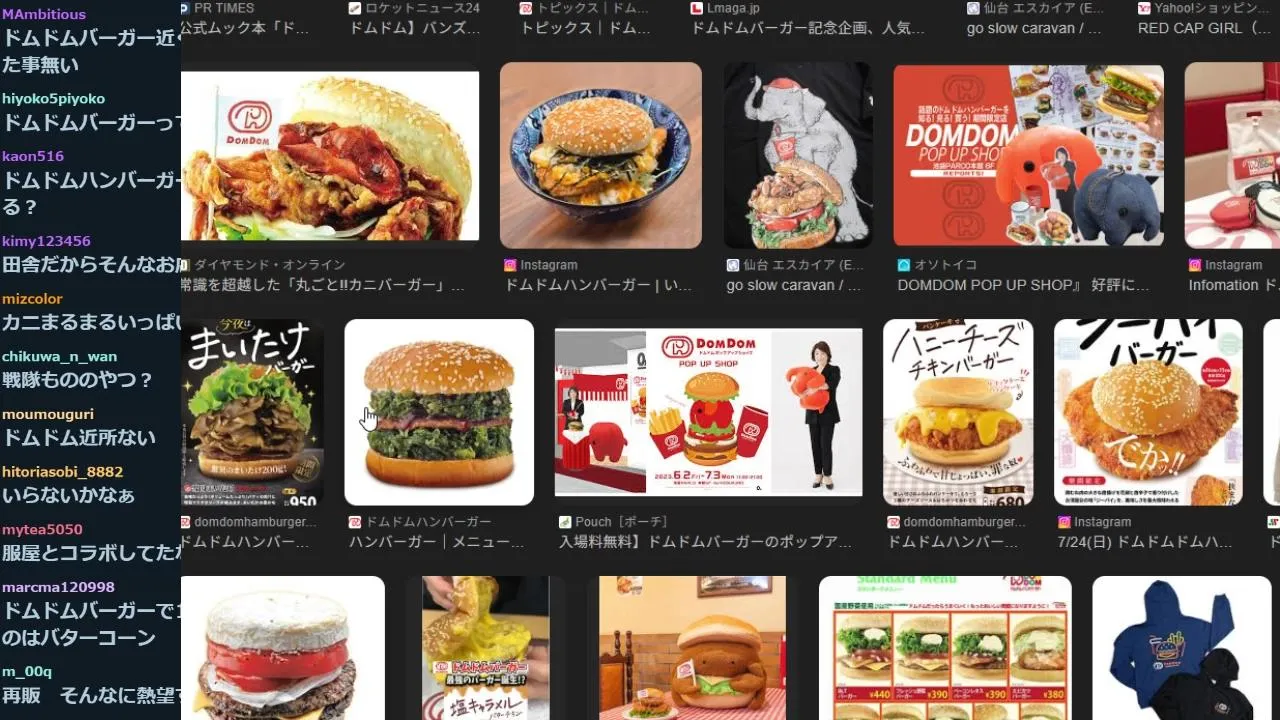Open the orange DOMDOM POP UP SHOP report image

1028,155
